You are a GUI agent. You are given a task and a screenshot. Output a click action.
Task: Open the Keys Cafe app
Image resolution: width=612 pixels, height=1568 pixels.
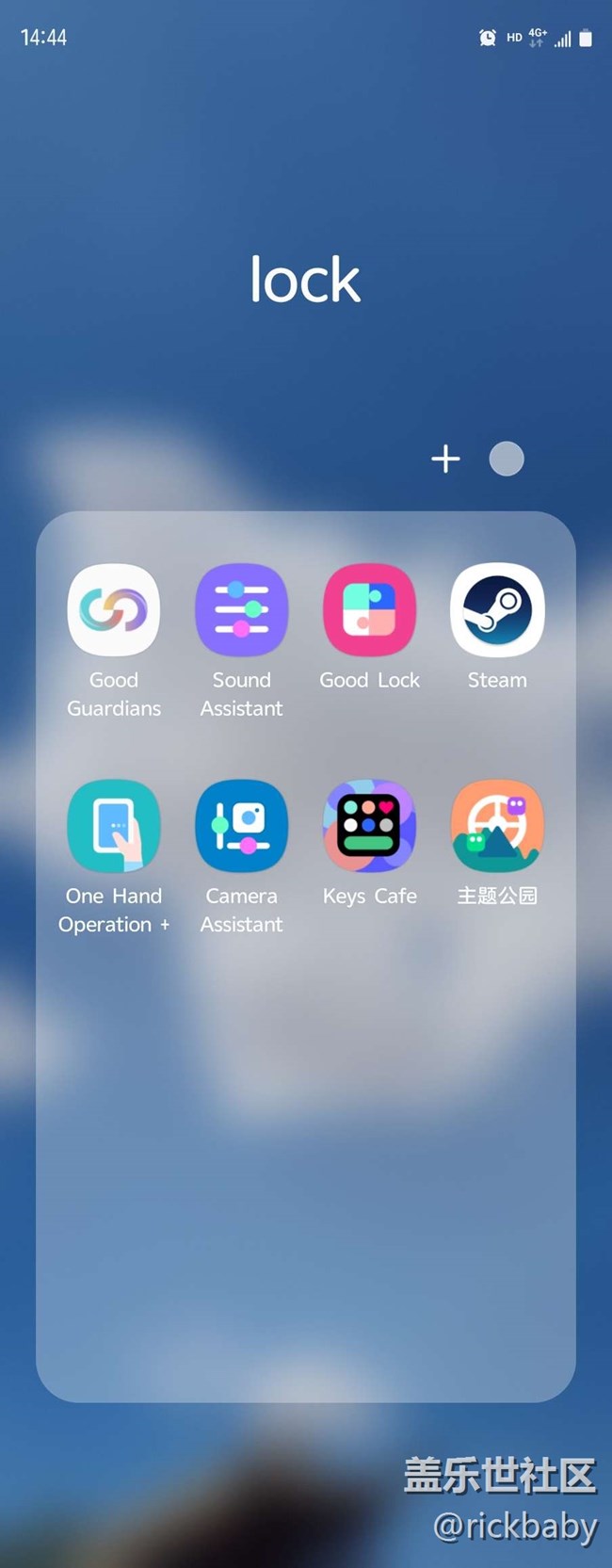coord(369,826)
